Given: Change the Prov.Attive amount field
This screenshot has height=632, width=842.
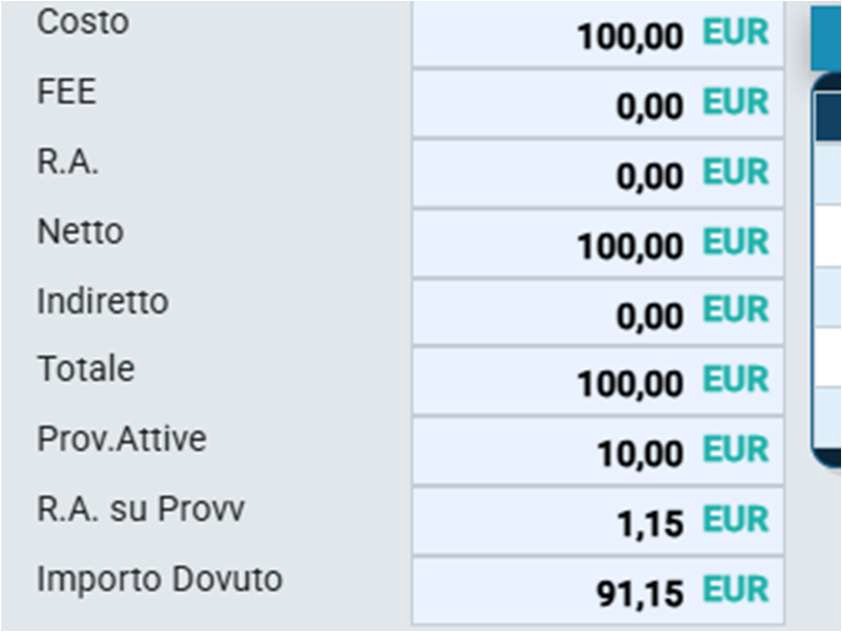Looking at the screenshot, I should tap(598, 451).
